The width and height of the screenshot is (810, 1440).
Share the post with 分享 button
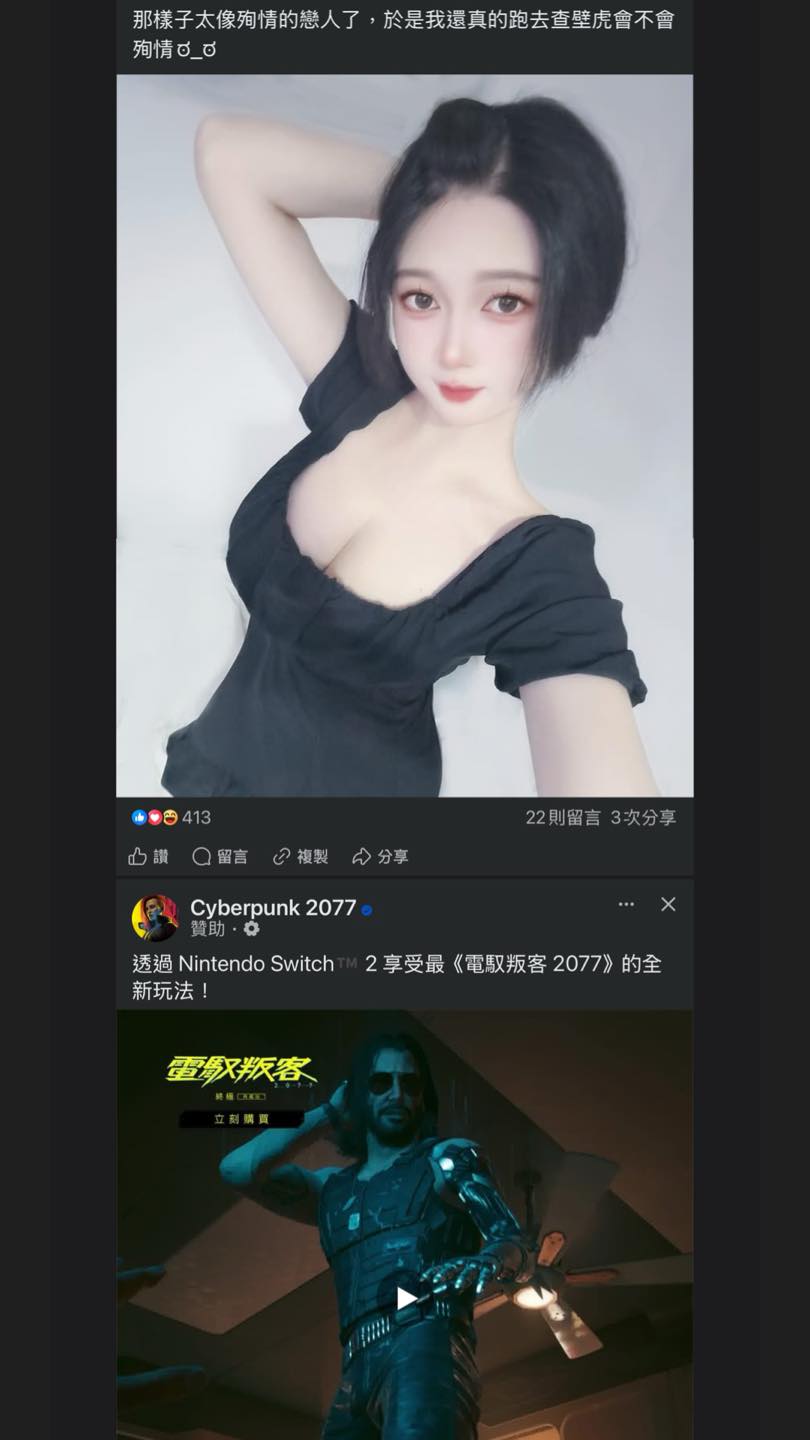tap(381, 857)
